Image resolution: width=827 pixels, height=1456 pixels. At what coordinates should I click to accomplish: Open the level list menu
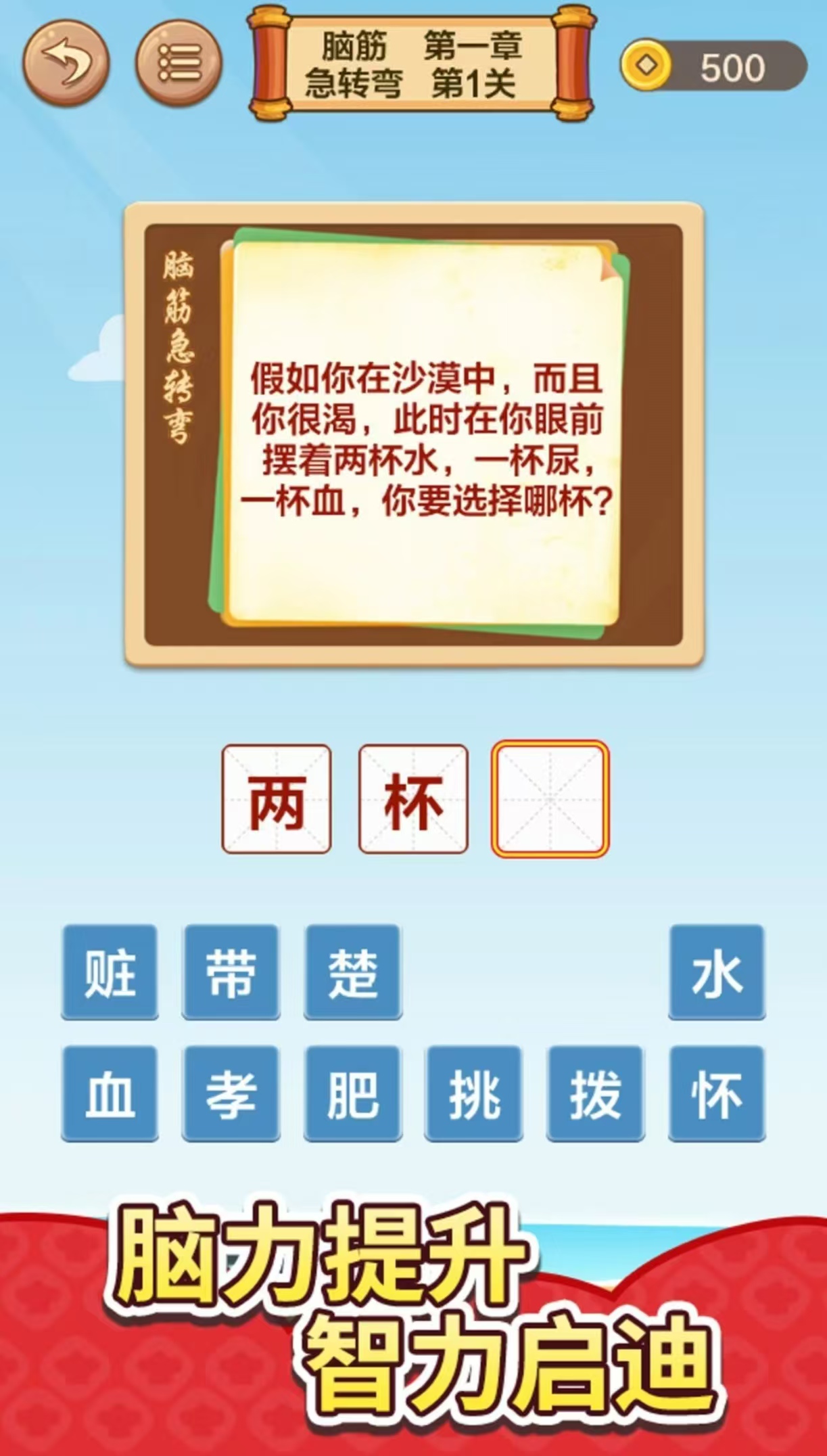pyautogui.click(x=179, y=63)
